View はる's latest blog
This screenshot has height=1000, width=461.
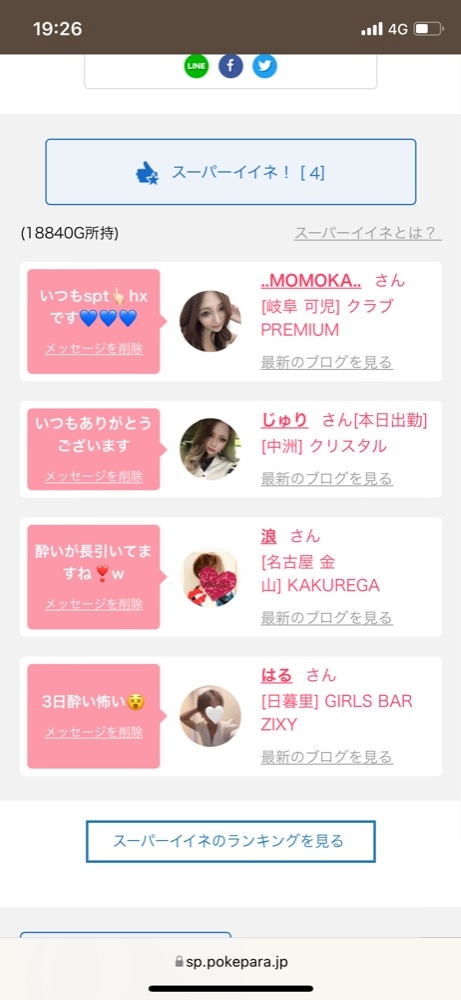327,758
